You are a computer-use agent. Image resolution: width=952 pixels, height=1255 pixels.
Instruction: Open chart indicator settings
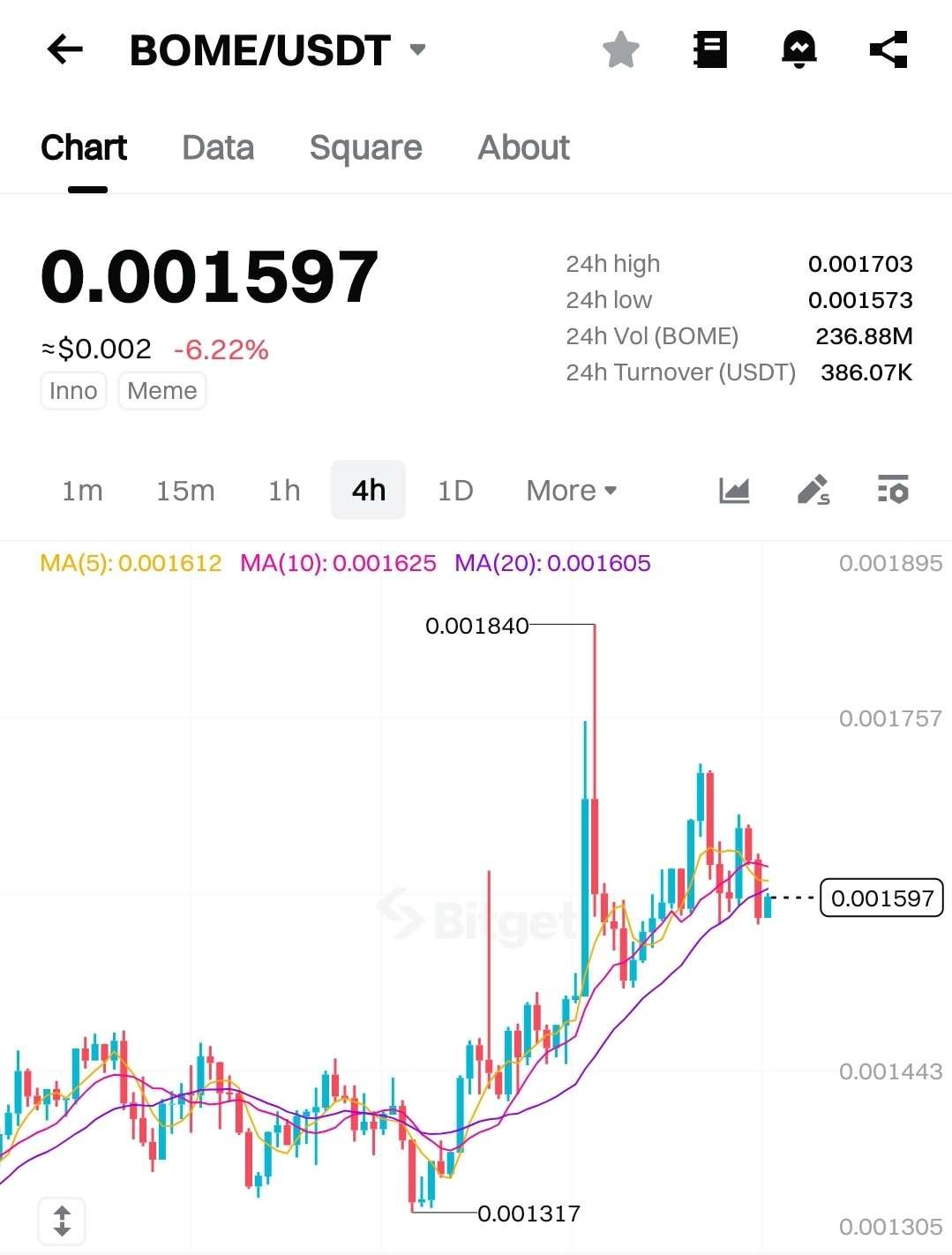pos(893,489)
